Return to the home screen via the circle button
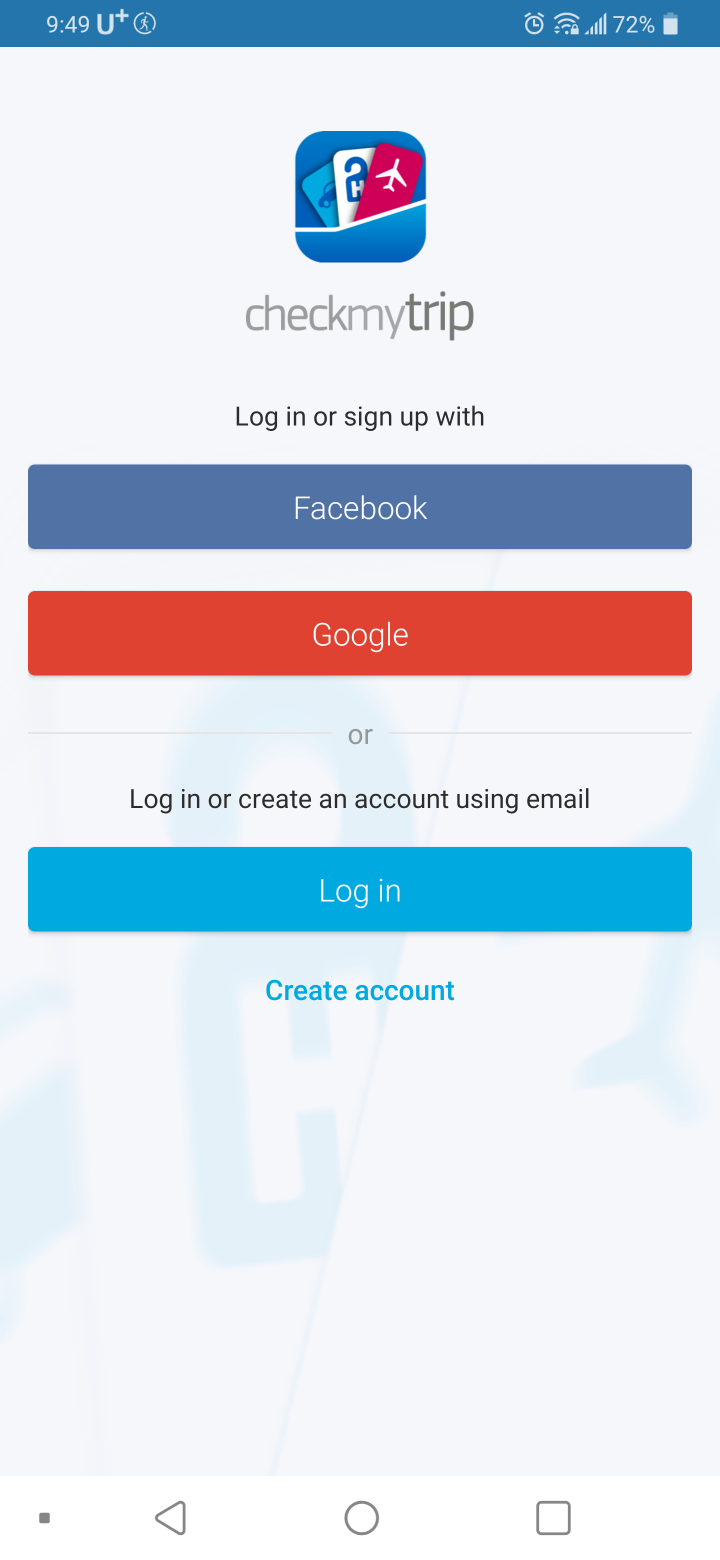This screenshot has height=1560, width=720. tap(361, 1517)
